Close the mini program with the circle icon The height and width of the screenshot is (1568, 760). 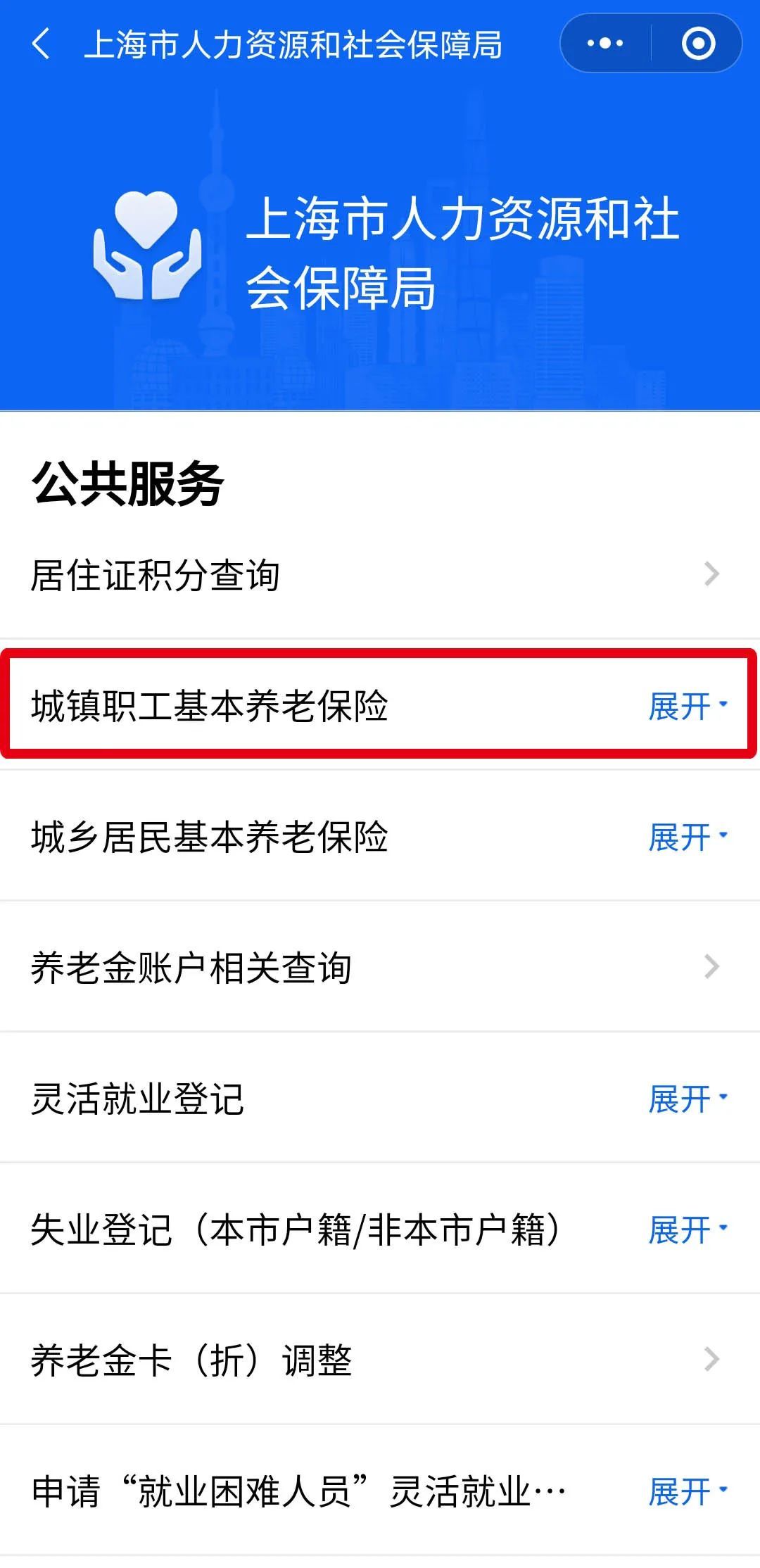click(698, 44)
